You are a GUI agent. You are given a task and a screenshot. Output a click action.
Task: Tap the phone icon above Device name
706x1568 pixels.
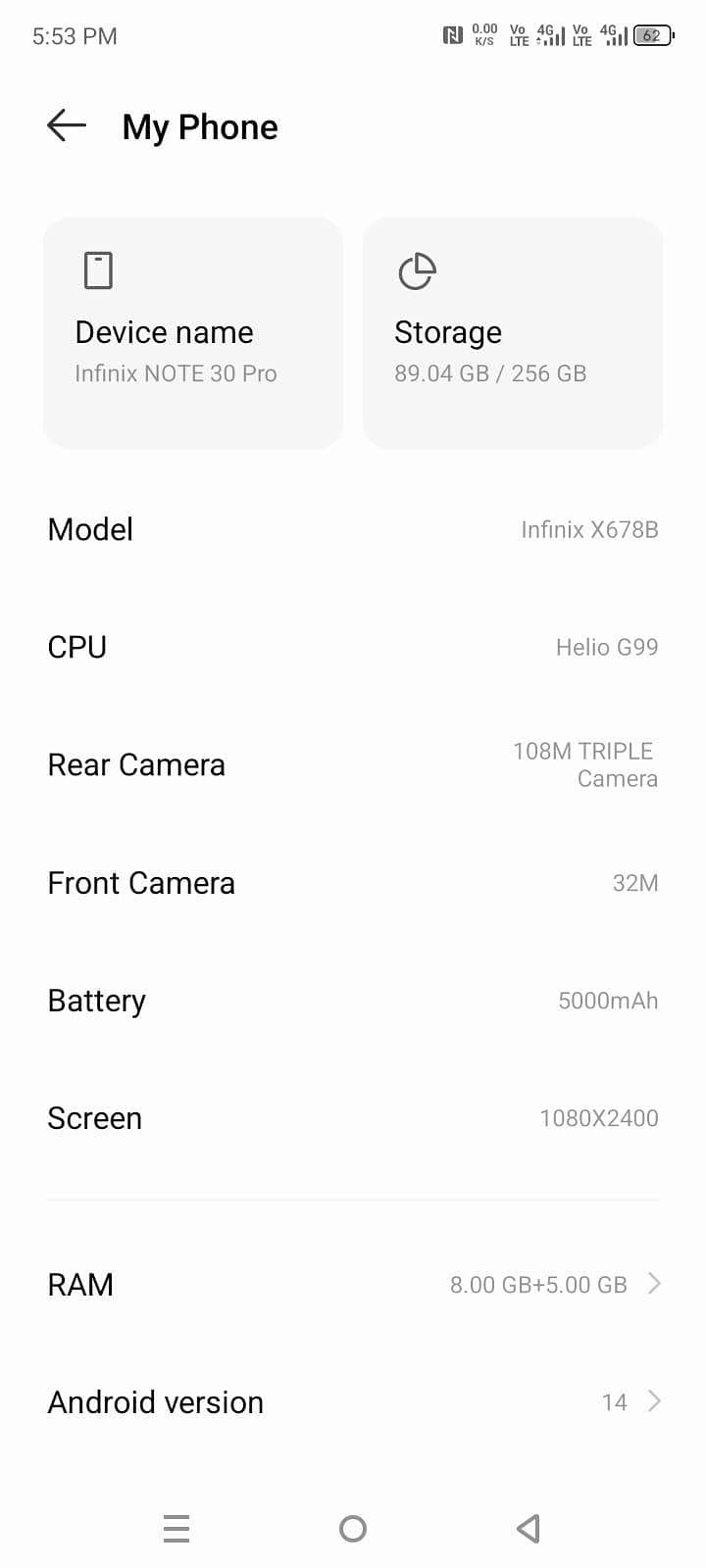[x=97, y=269]
